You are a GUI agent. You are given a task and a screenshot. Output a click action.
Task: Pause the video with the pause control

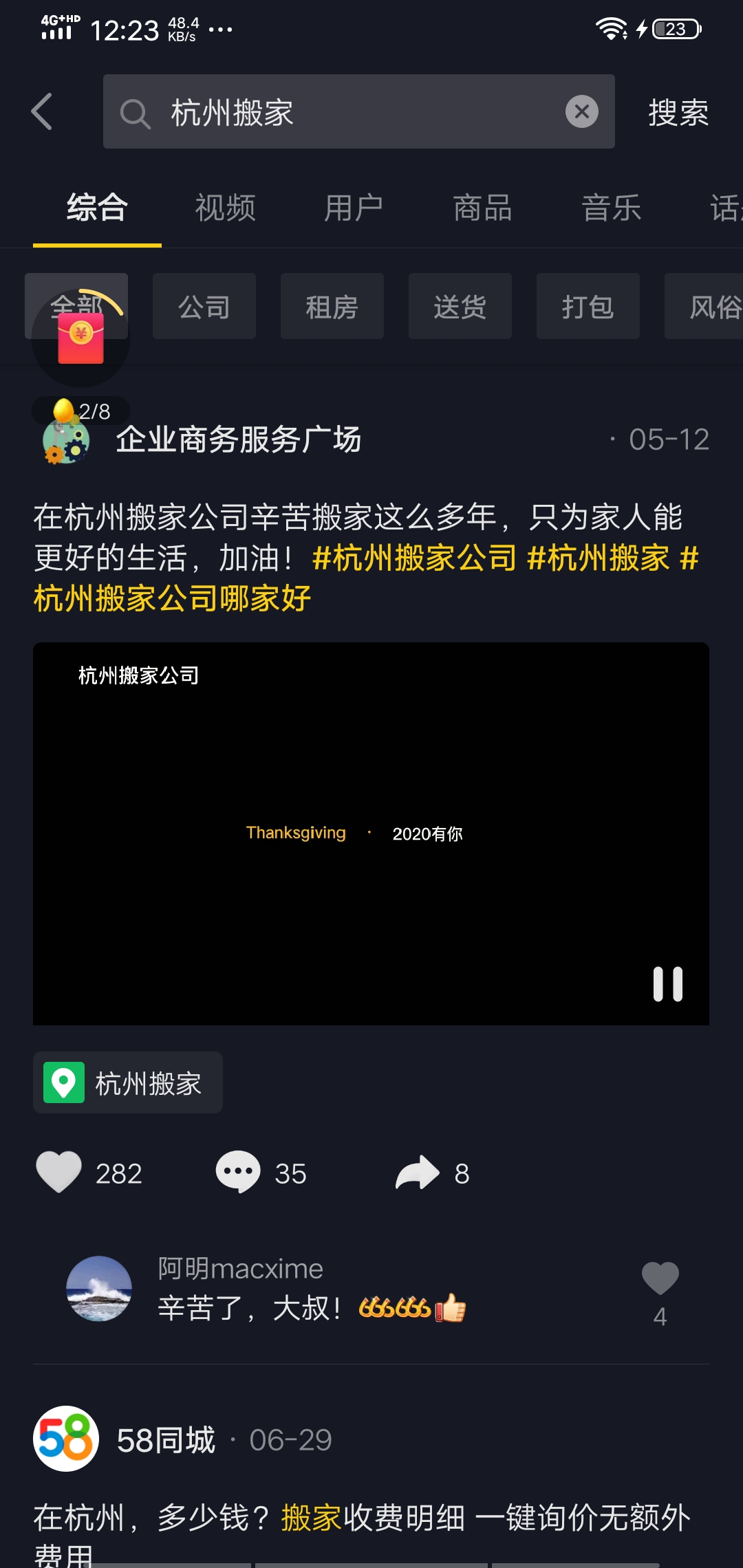pos(668,985)
